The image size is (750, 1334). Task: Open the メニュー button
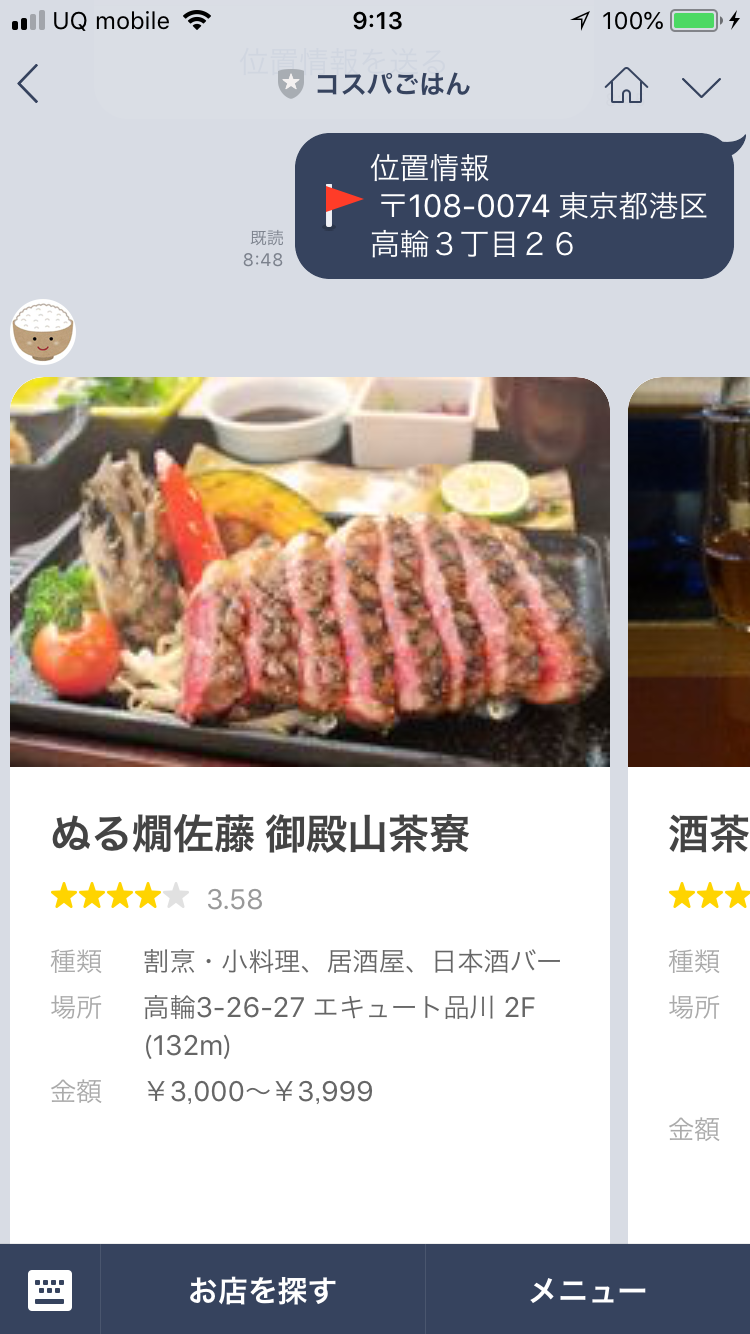click(x=588, y=1290)
